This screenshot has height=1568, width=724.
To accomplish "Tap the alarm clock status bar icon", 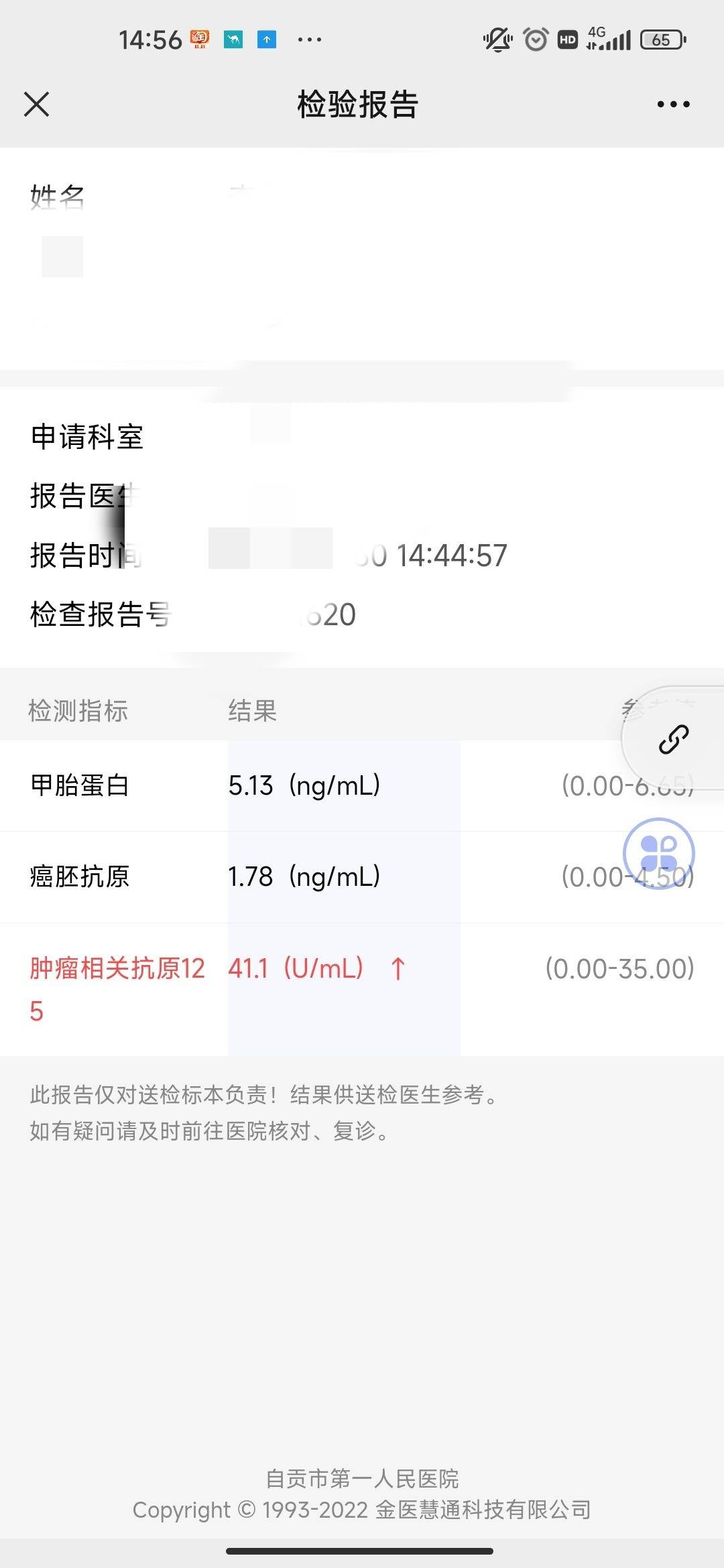I will pos(536,40).
